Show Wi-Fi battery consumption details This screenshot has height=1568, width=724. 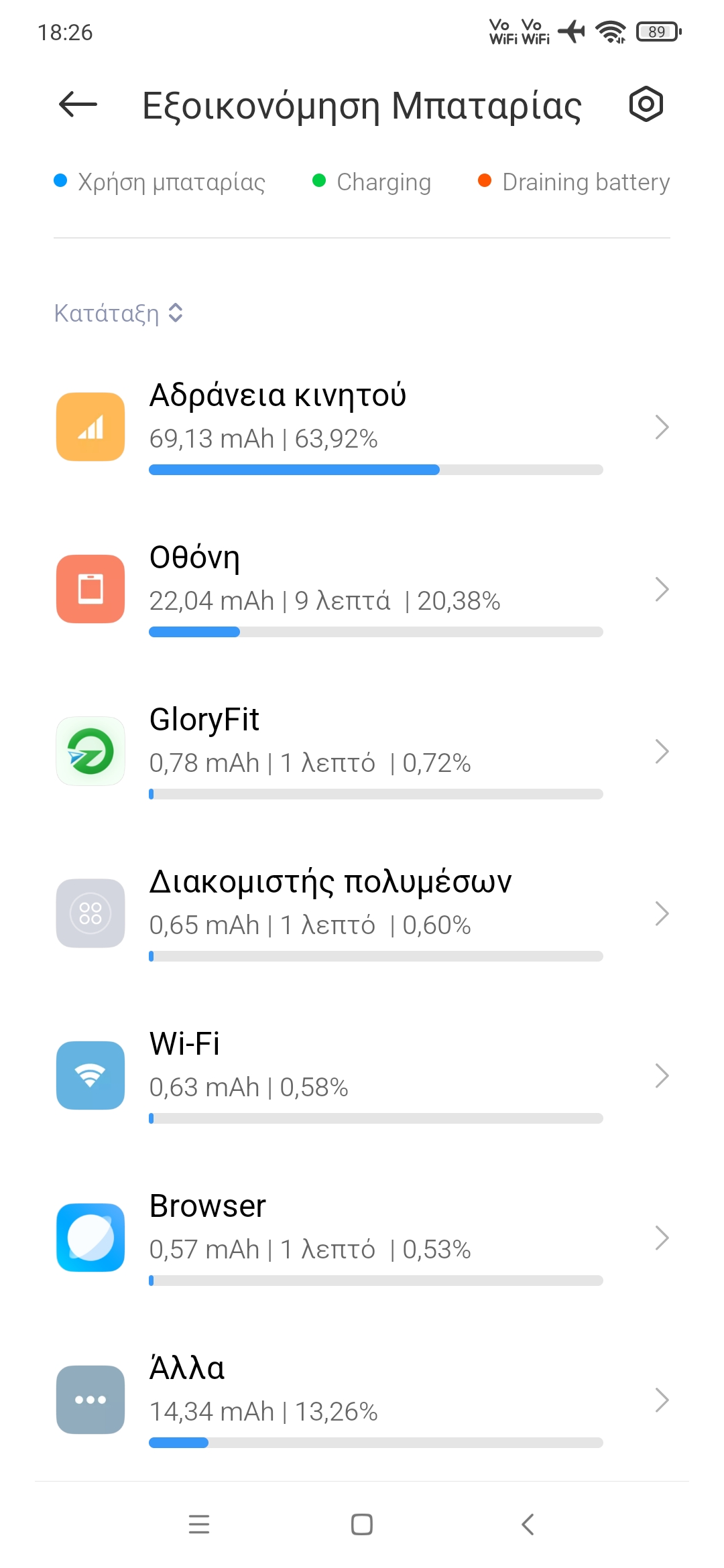click(x=362, y=1075)
